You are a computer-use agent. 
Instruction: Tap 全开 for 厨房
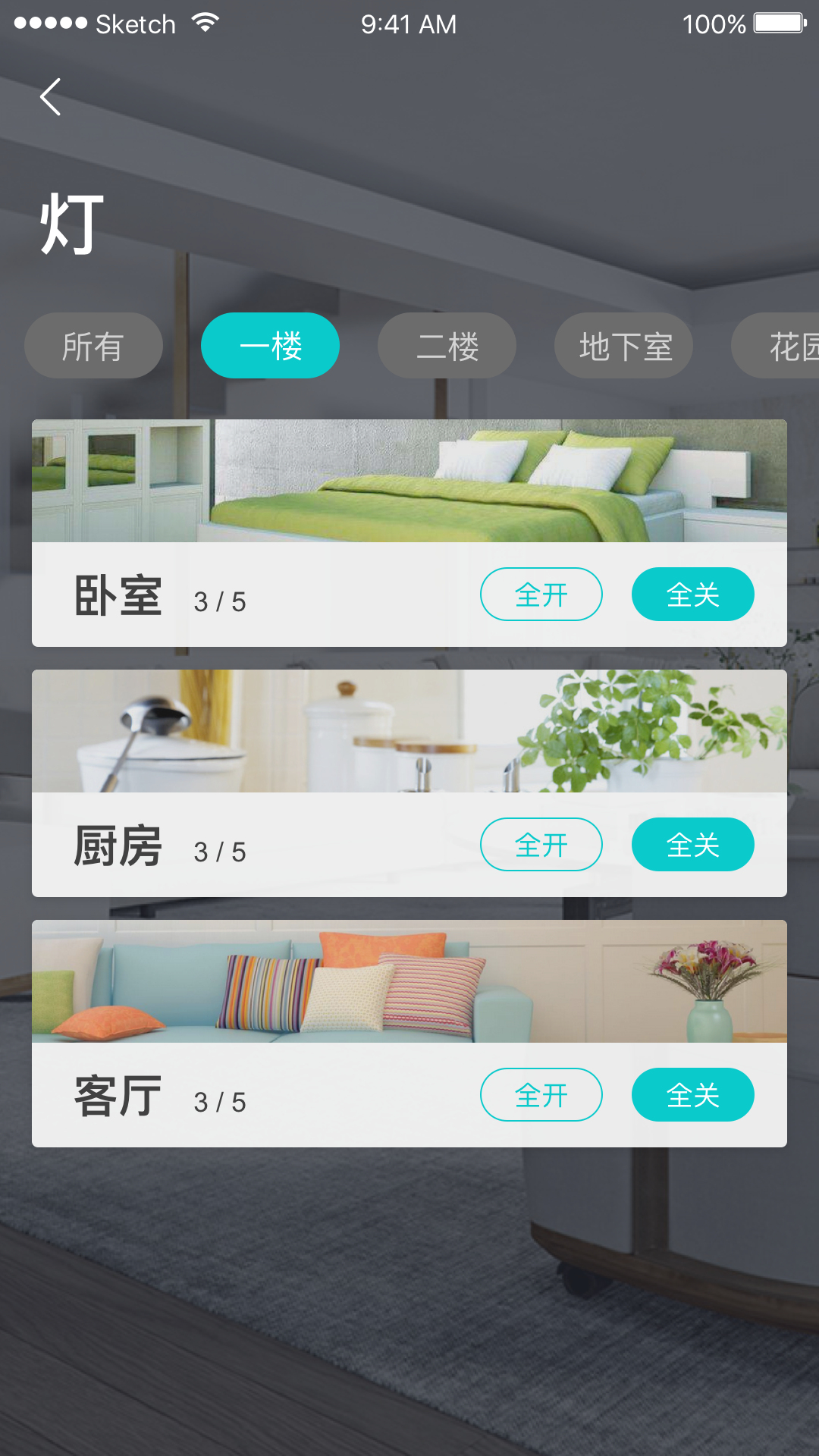pos(541,845)
